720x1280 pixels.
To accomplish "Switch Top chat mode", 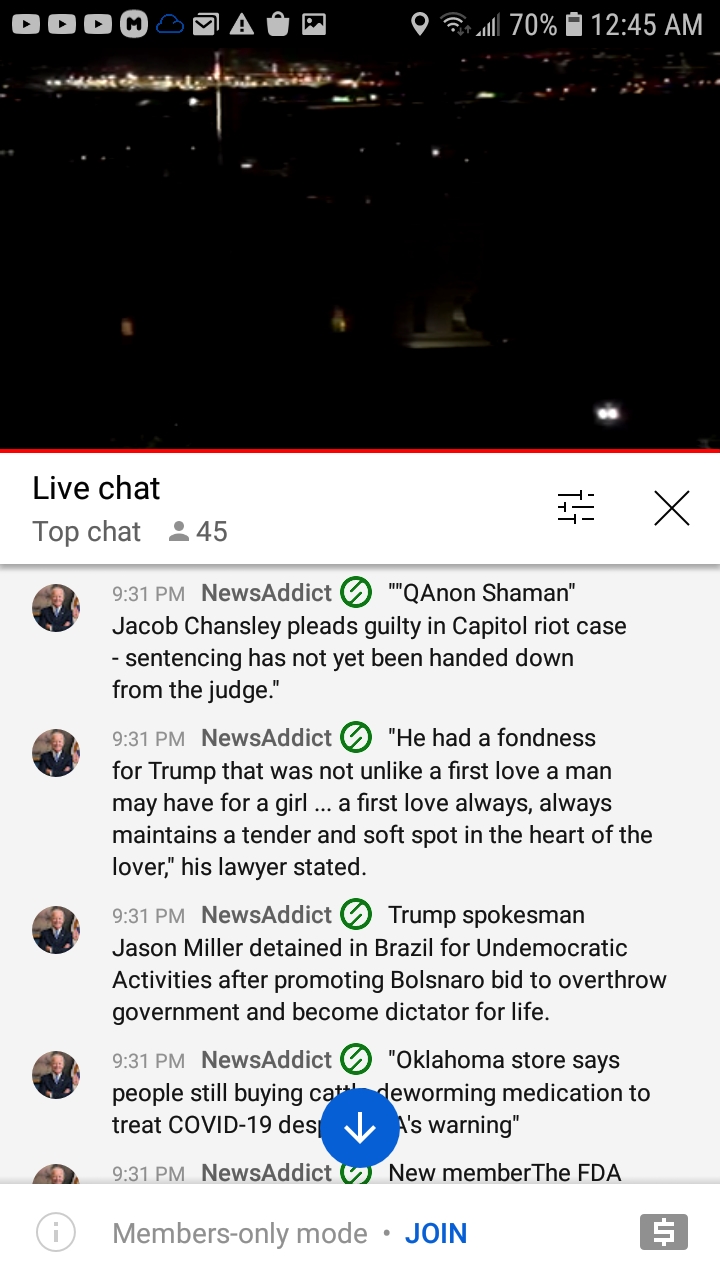I will click(87, 531).
